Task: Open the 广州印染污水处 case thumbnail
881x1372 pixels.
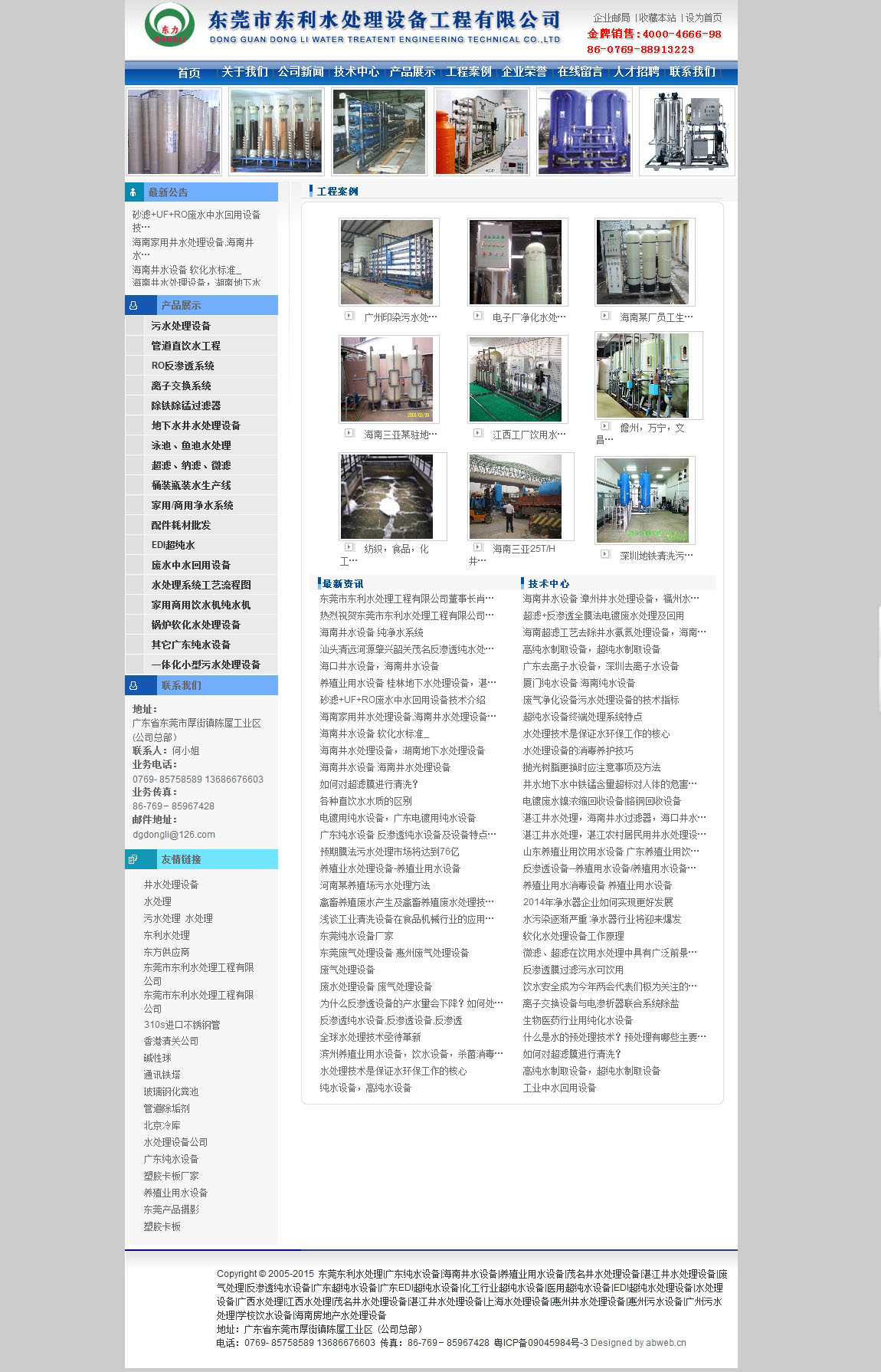Action: point(387,262)
